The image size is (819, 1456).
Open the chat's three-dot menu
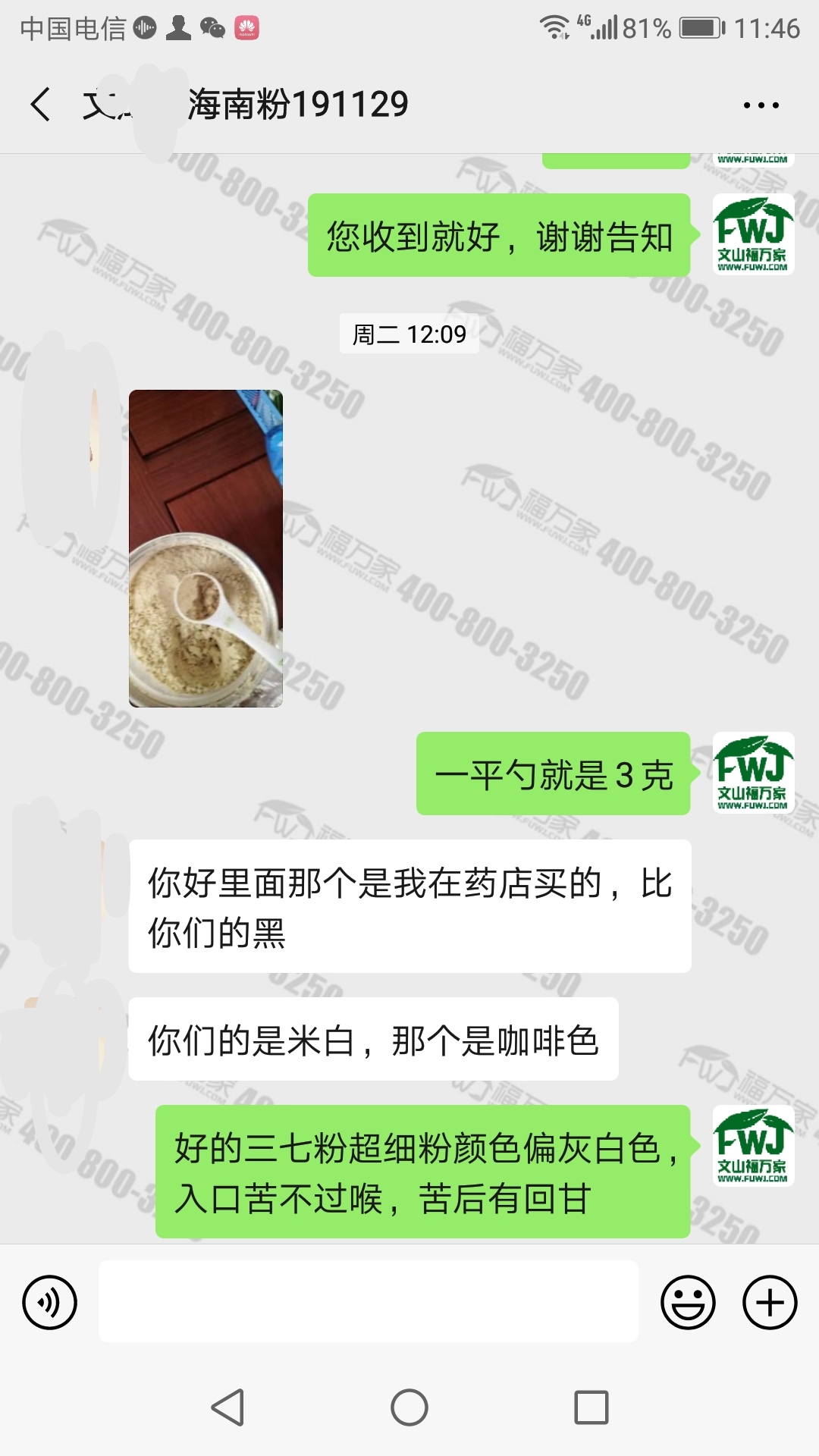coord(761,105)
